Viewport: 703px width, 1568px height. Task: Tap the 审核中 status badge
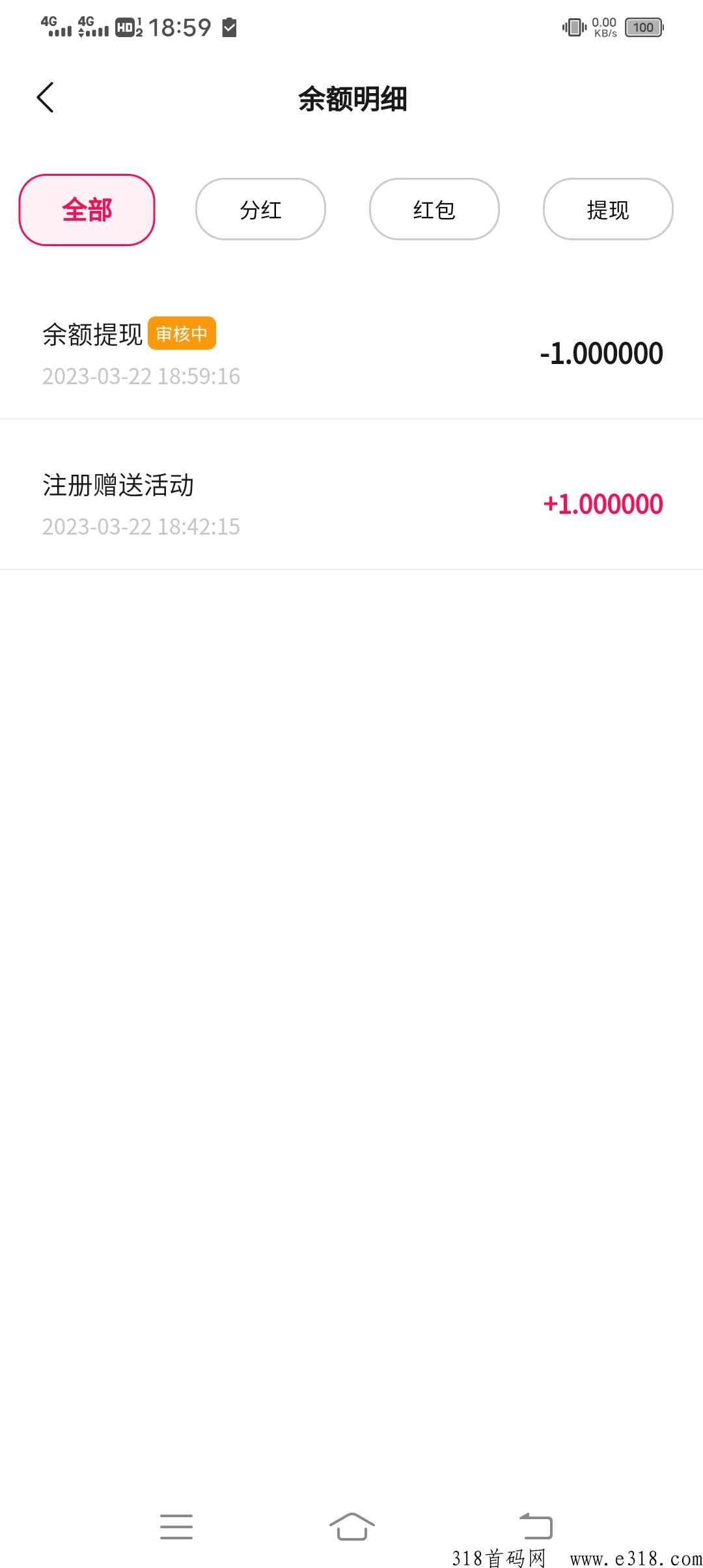[183, 333]
